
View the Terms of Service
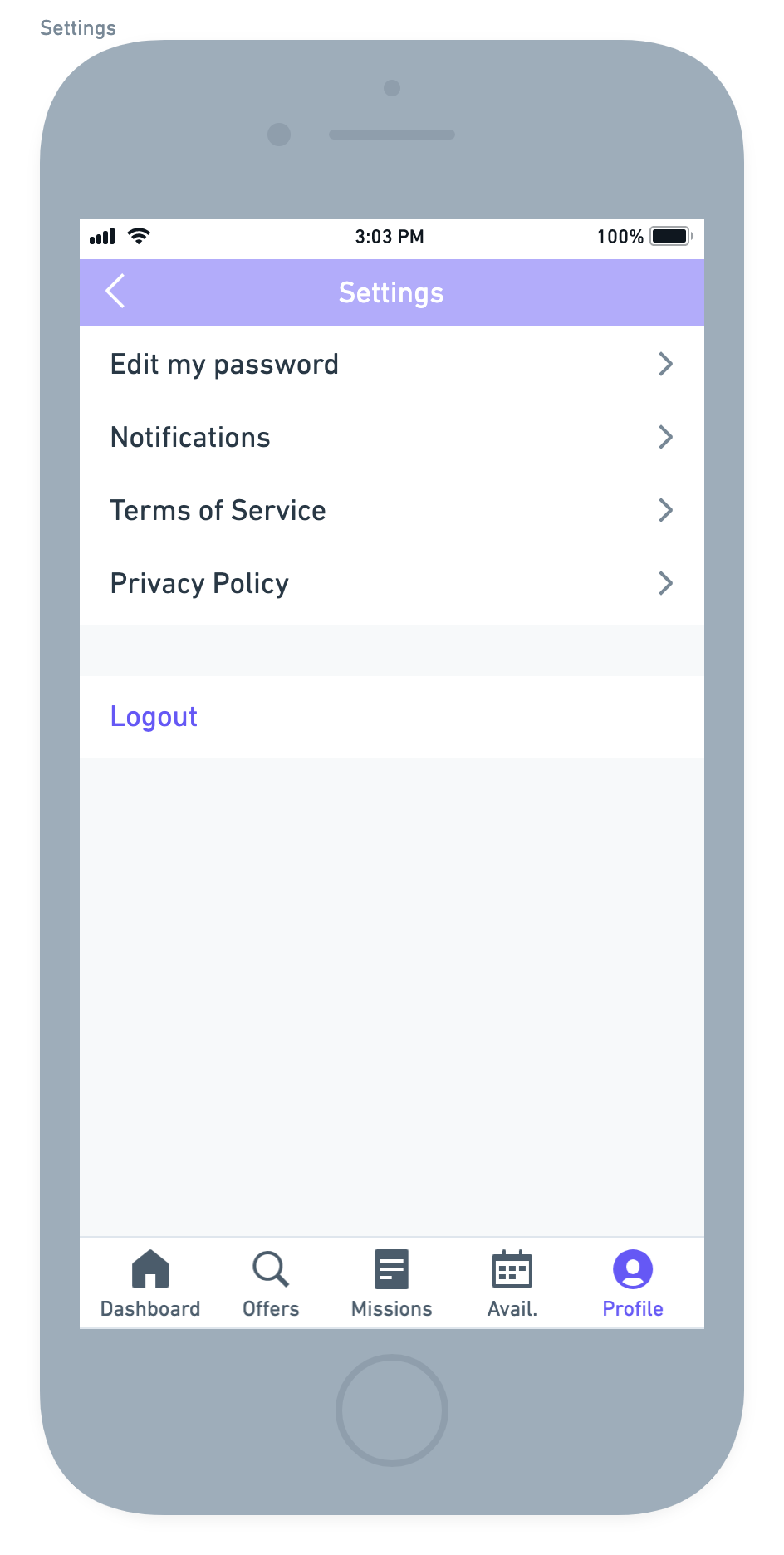pos(392,510)
